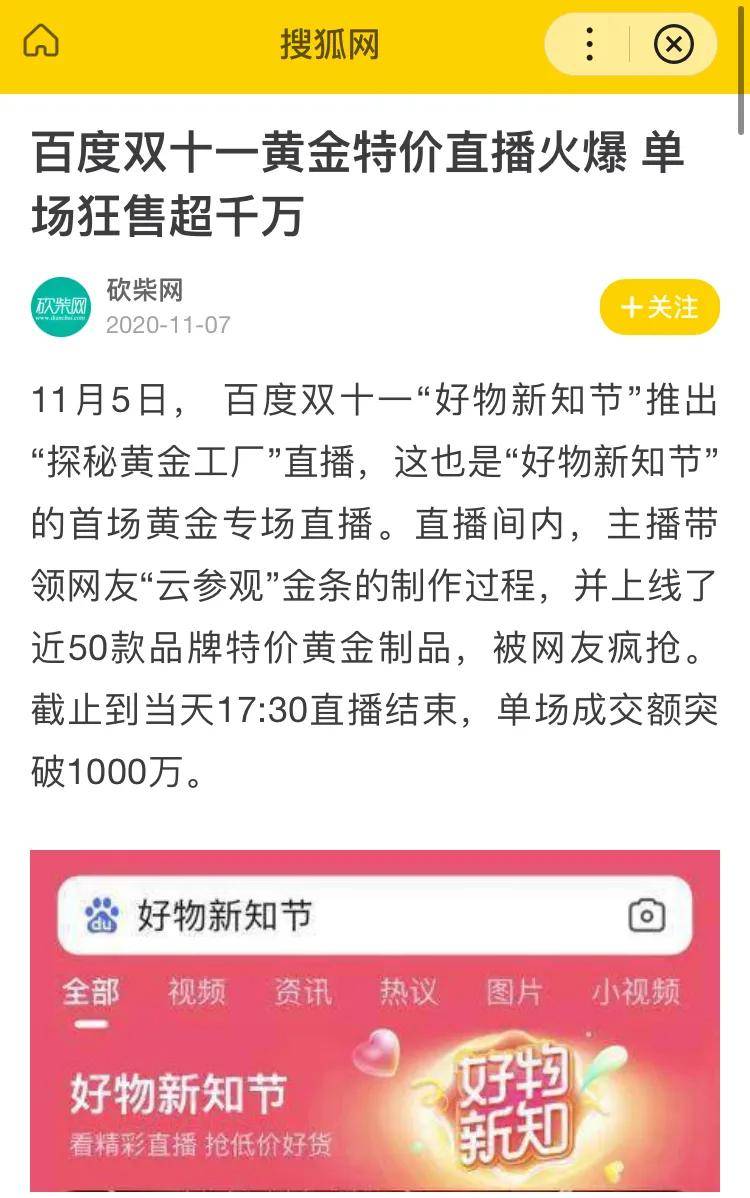The image size is (750, 1198).
Task: Open the 砍柴网 author avatar
Action: 60,307
